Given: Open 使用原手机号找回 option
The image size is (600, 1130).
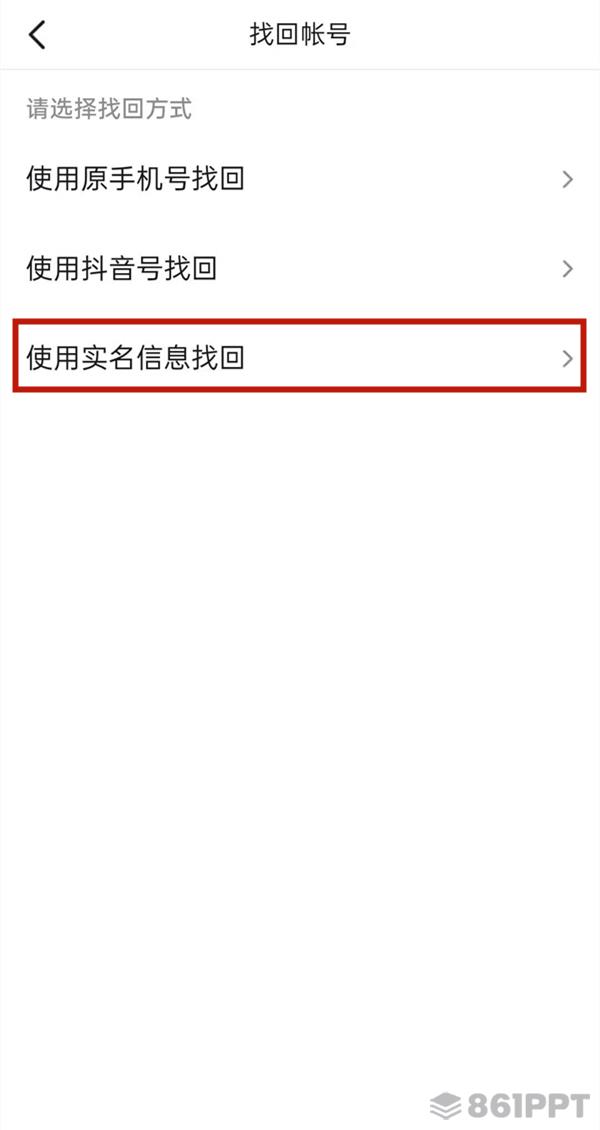Looking at the screenshot, I should 300,179.
